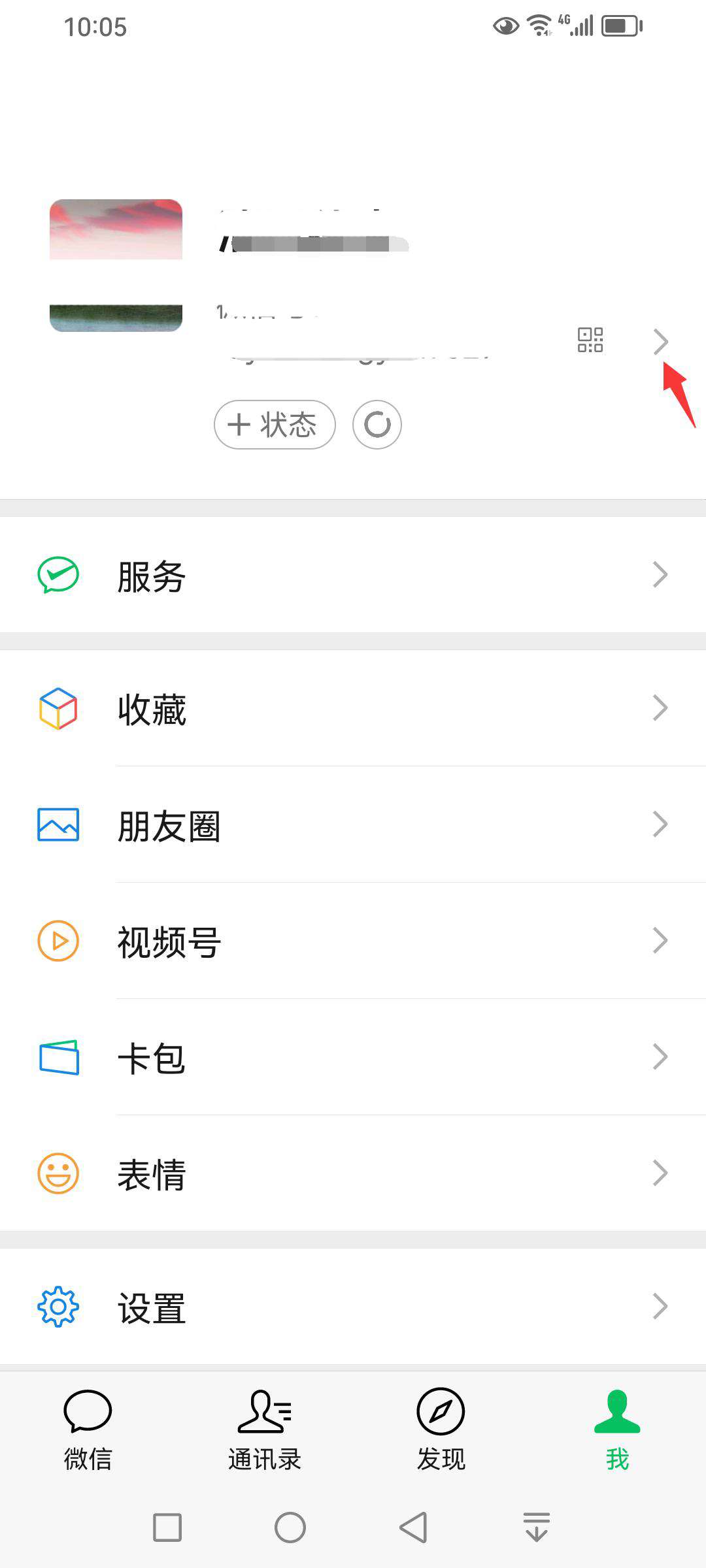706x1568 pixels.
Task: Add a status with the 状态 button
Action: pos(275,425)
